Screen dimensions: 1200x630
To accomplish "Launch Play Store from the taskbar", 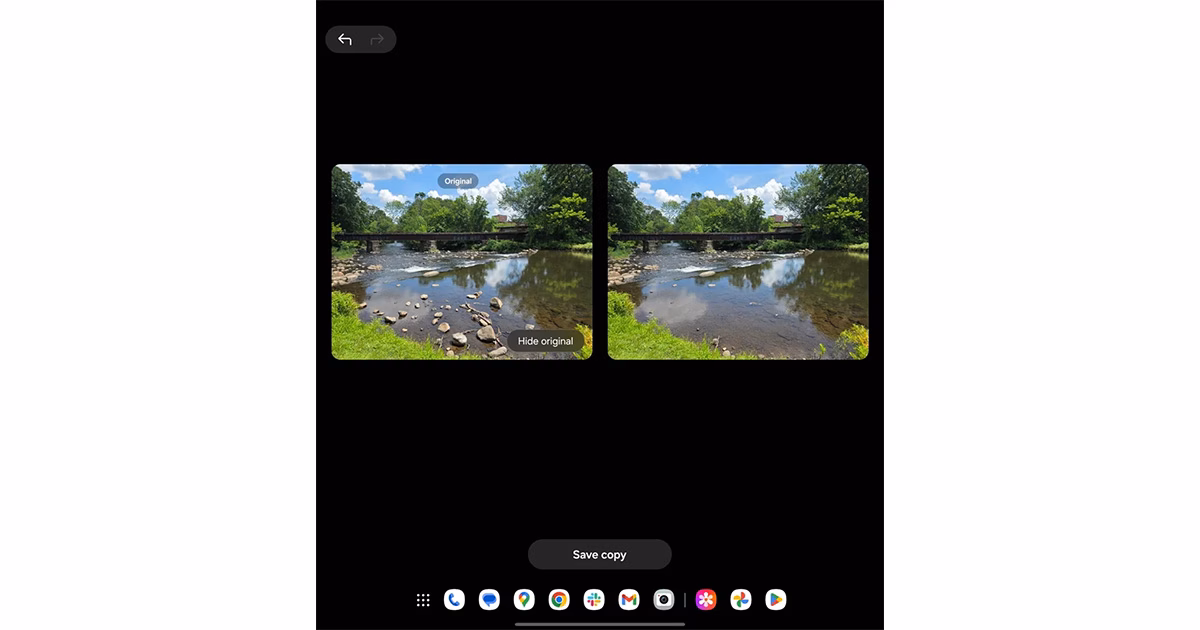I will 776,600.
